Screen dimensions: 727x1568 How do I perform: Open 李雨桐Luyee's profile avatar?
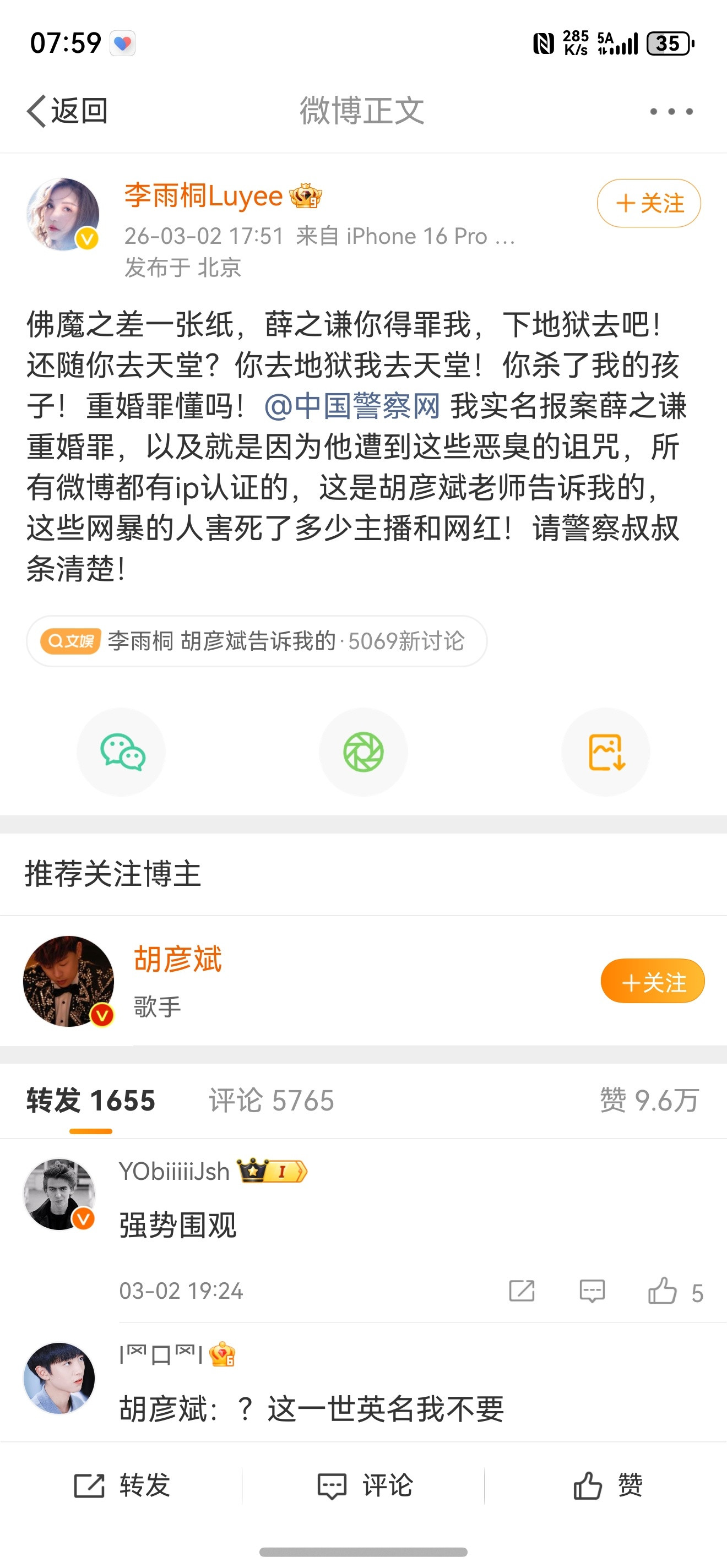(x=64, y=213)
